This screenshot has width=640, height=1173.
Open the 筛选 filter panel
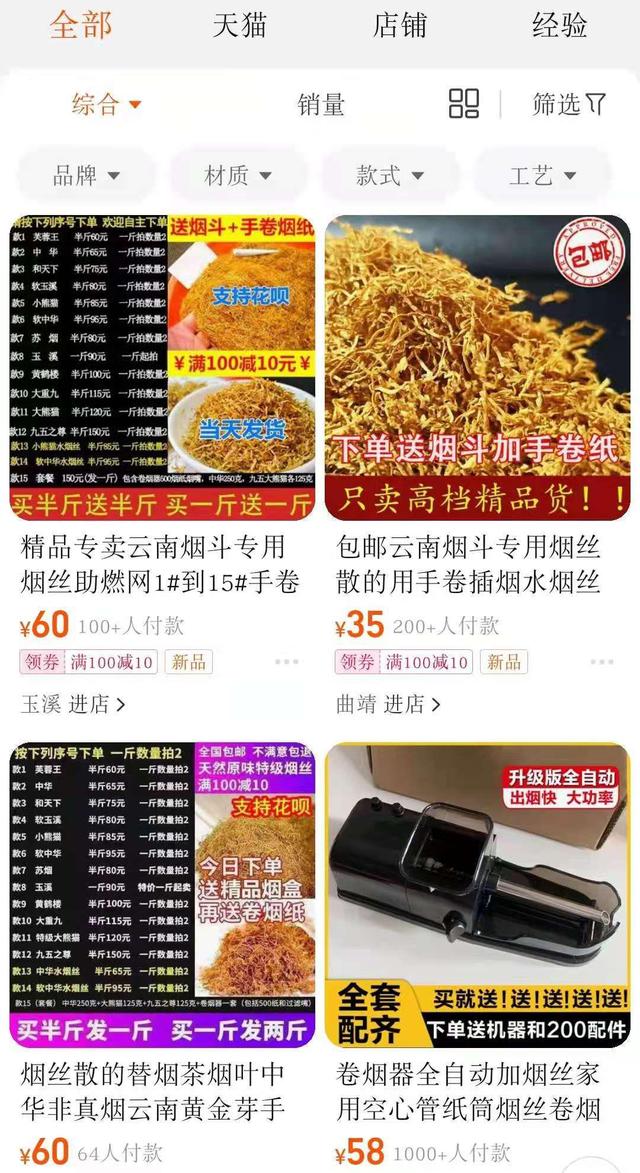(569, 104)
